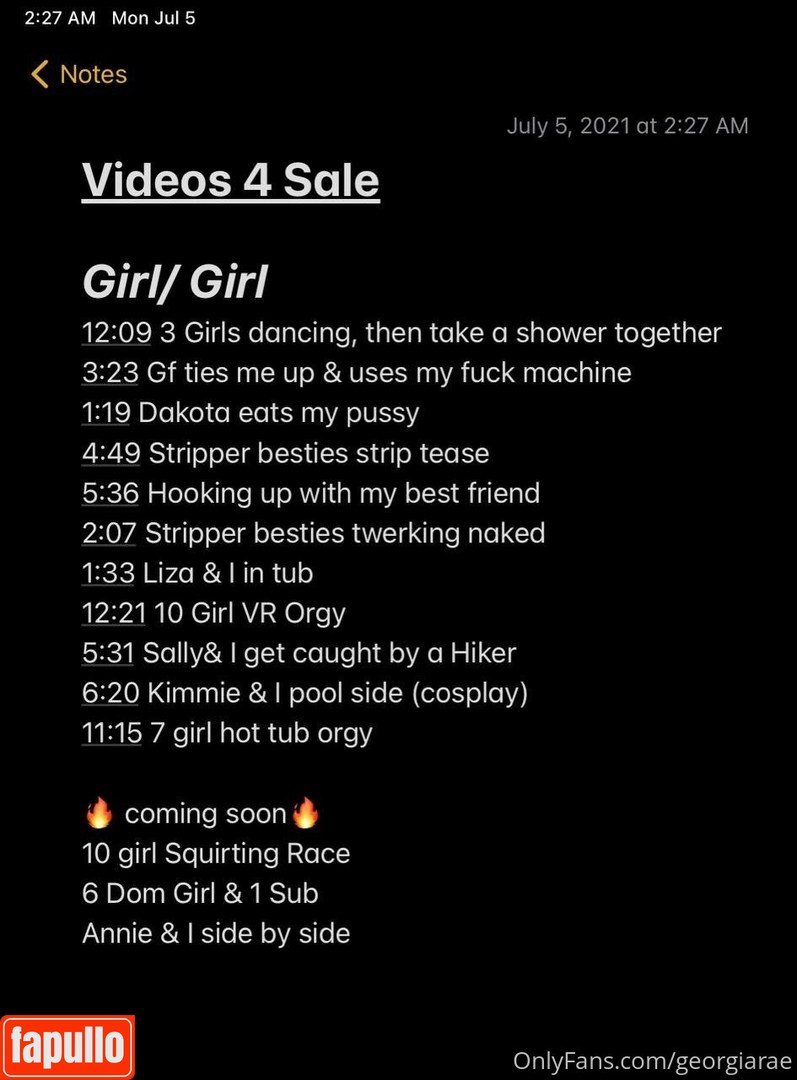Go back to the Notes list
797x1080 pixels.
point(79,74)
